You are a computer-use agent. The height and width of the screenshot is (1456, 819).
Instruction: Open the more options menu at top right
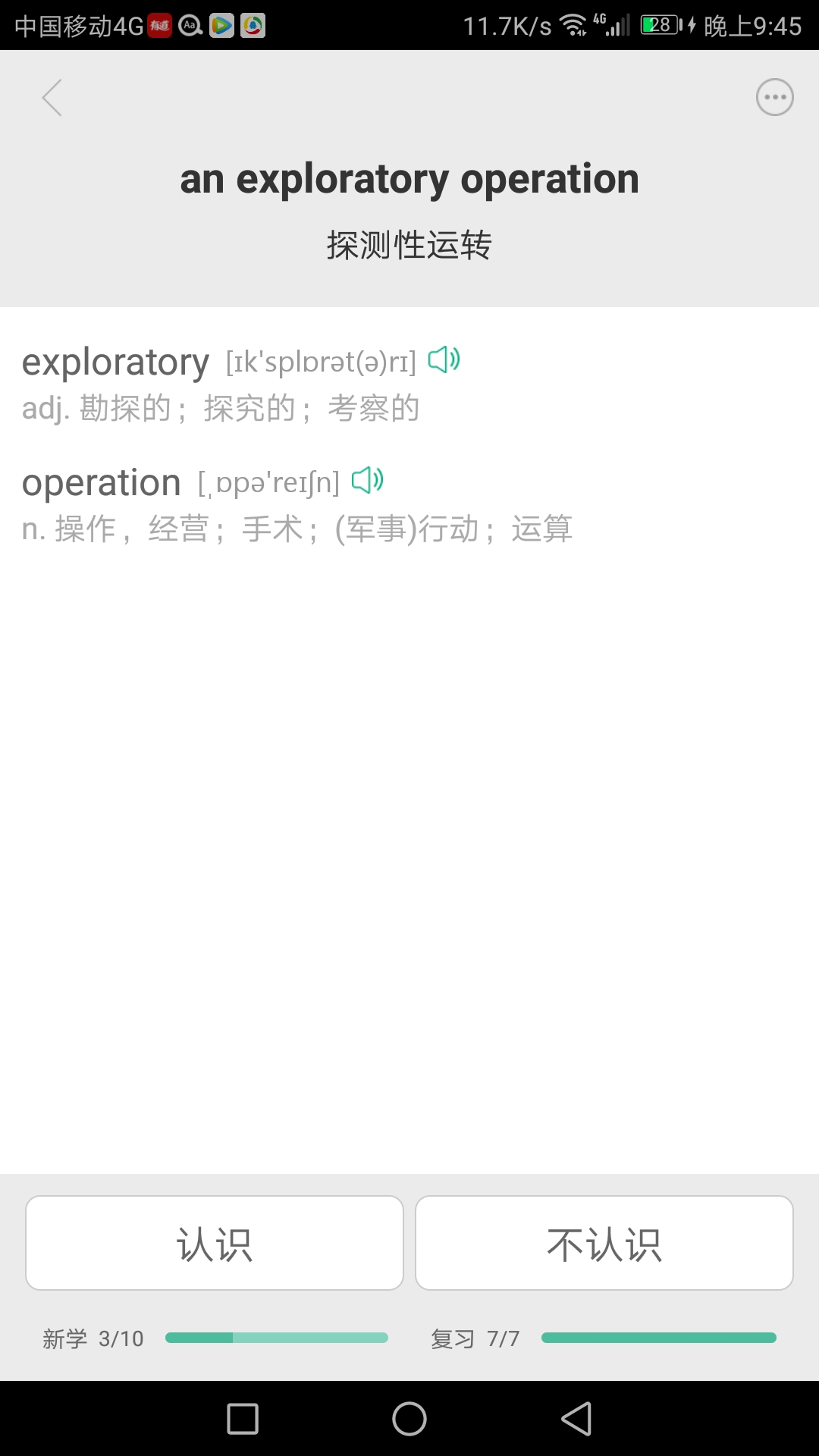(x=774, y=97)
